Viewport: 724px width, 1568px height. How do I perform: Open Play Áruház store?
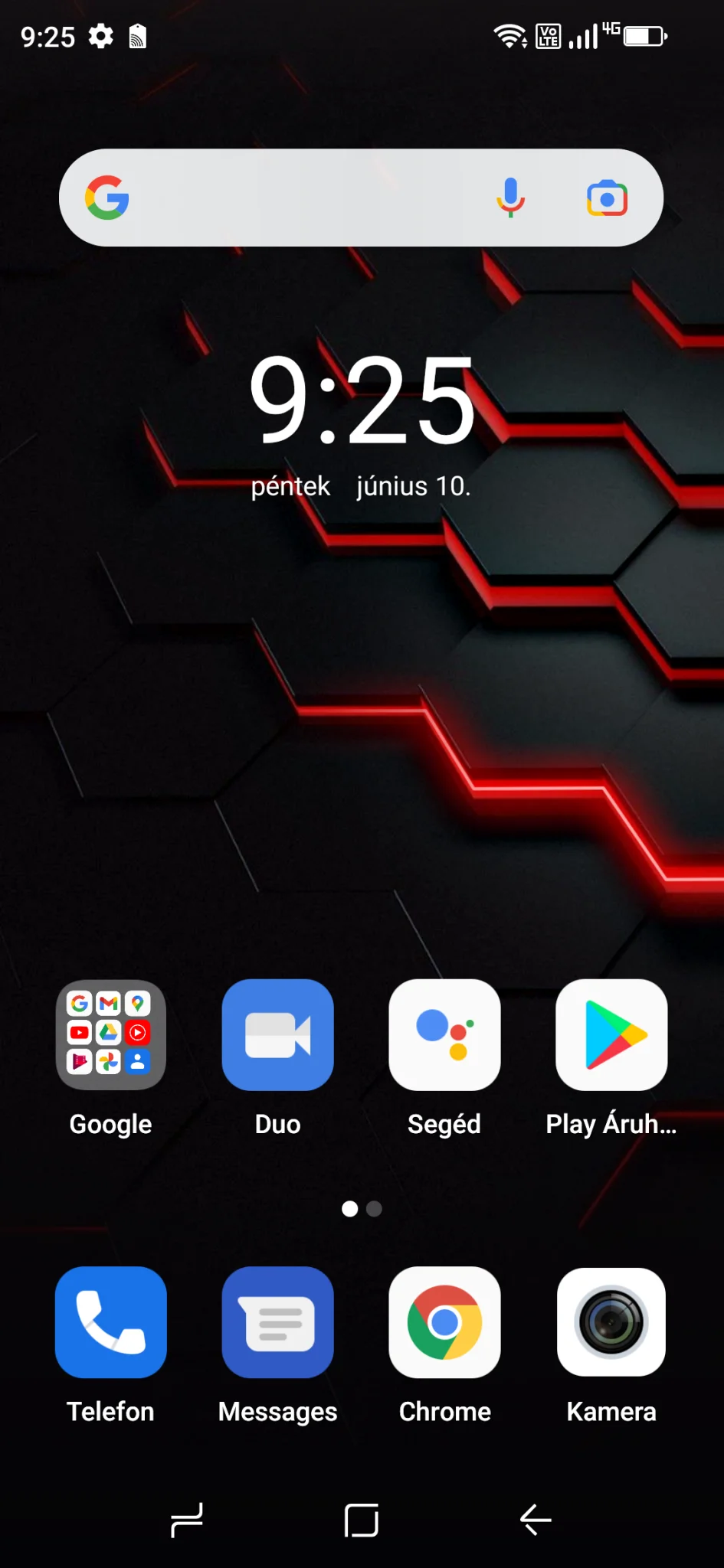pyautogui.click(x=611, y=1034)
